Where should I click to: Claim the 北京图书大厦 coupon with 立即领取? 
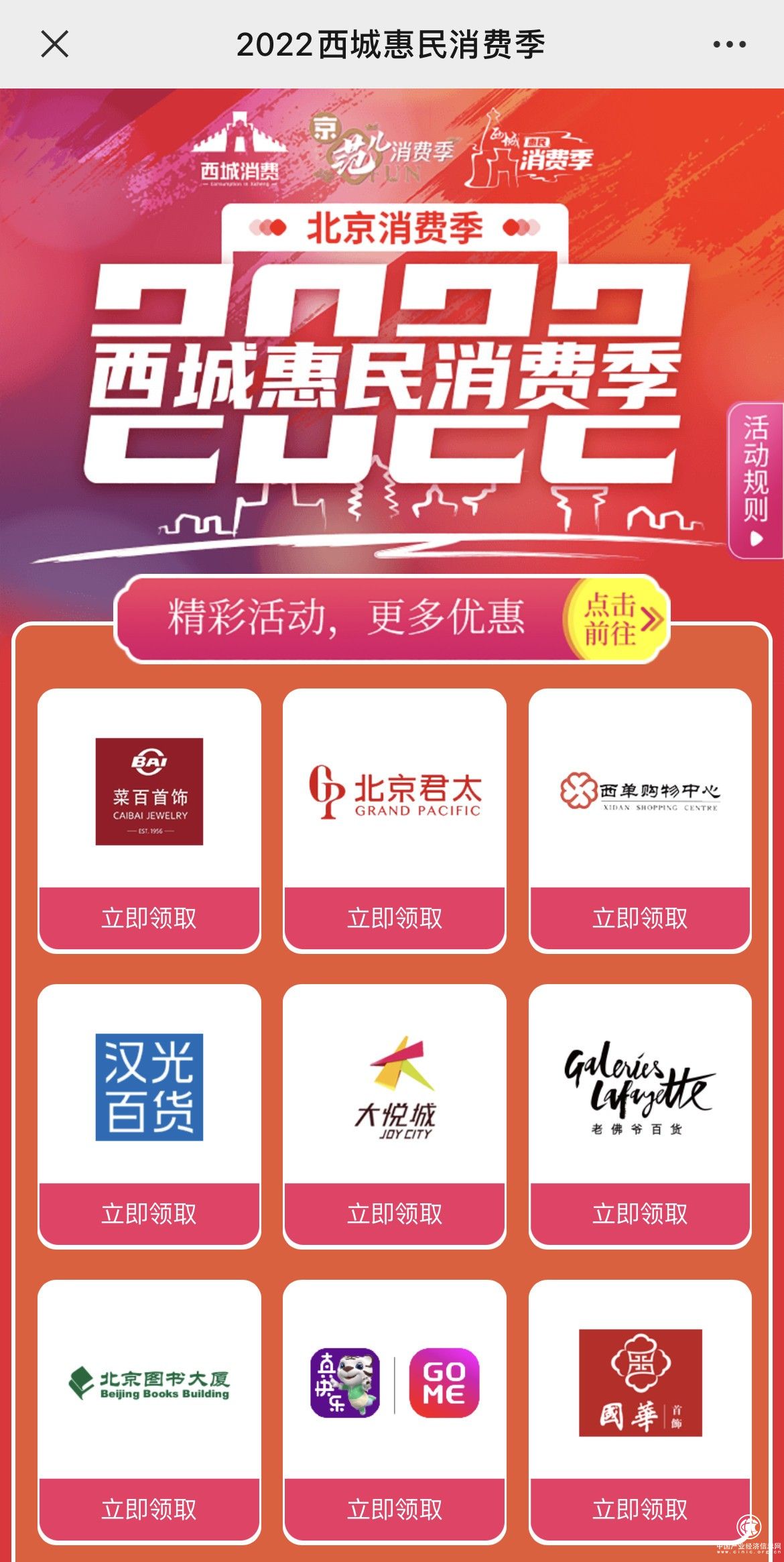click(149, 1509)
